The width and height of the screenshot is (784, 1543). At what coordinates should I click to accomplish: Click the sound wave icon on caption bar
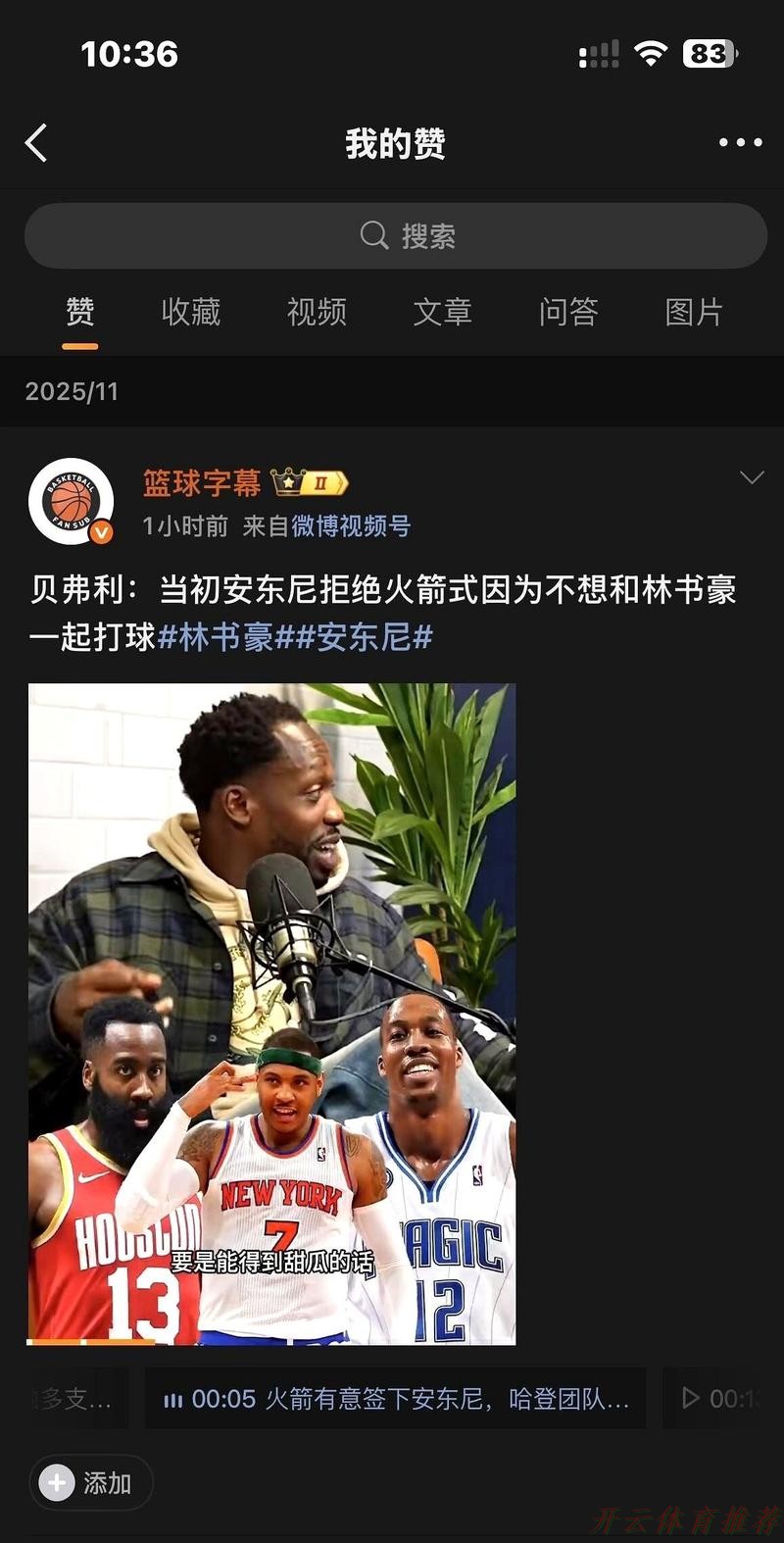(x=172, y=1399)
